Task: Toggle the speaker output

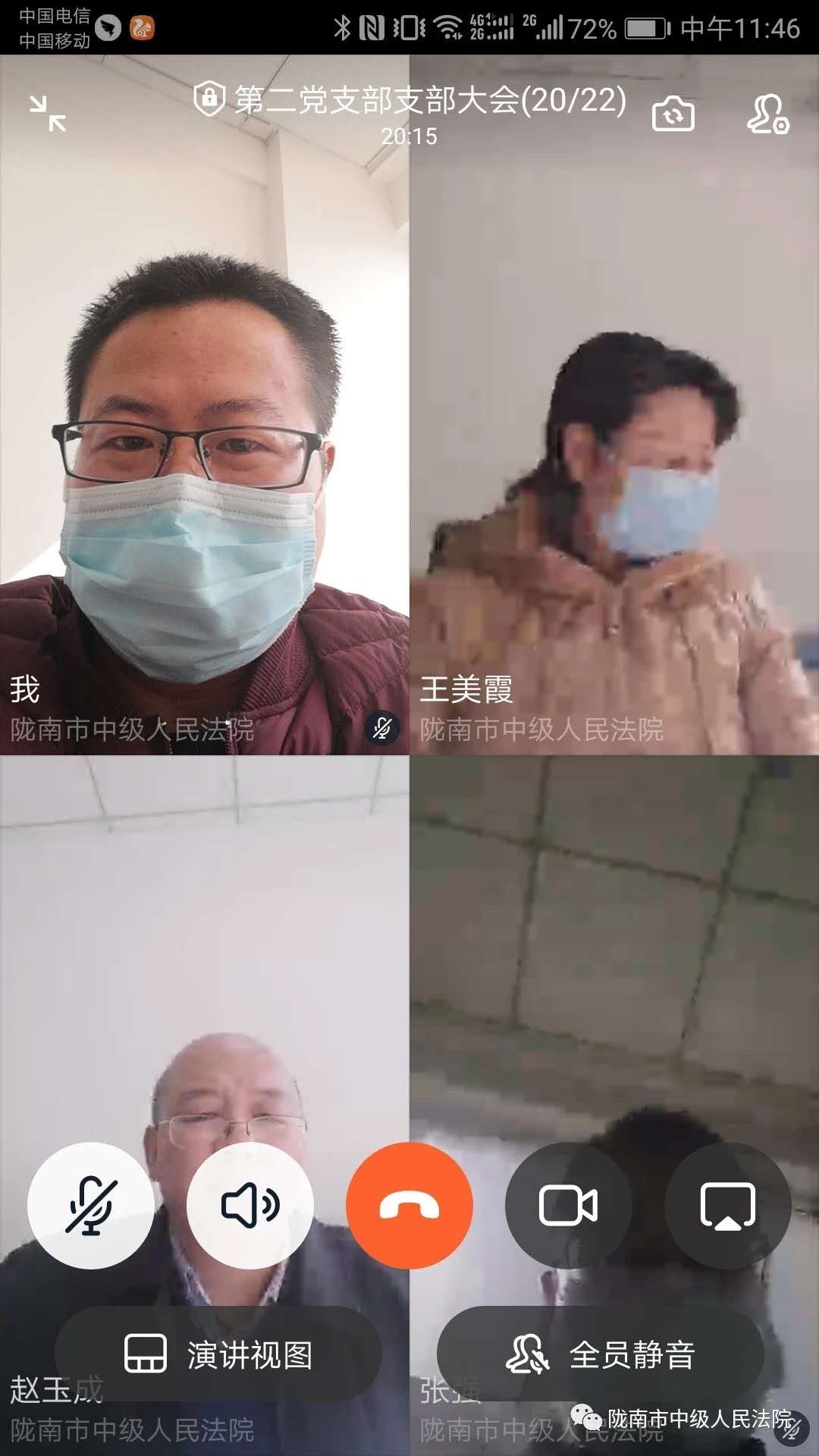Action: pyautogui.click(x=250, y=1205)
